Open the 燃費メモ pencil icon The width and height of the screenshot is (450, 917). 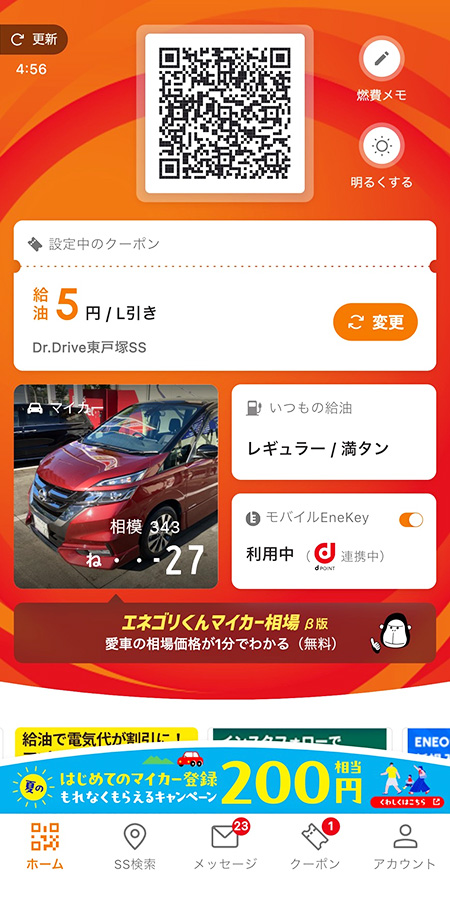point(382,58)
